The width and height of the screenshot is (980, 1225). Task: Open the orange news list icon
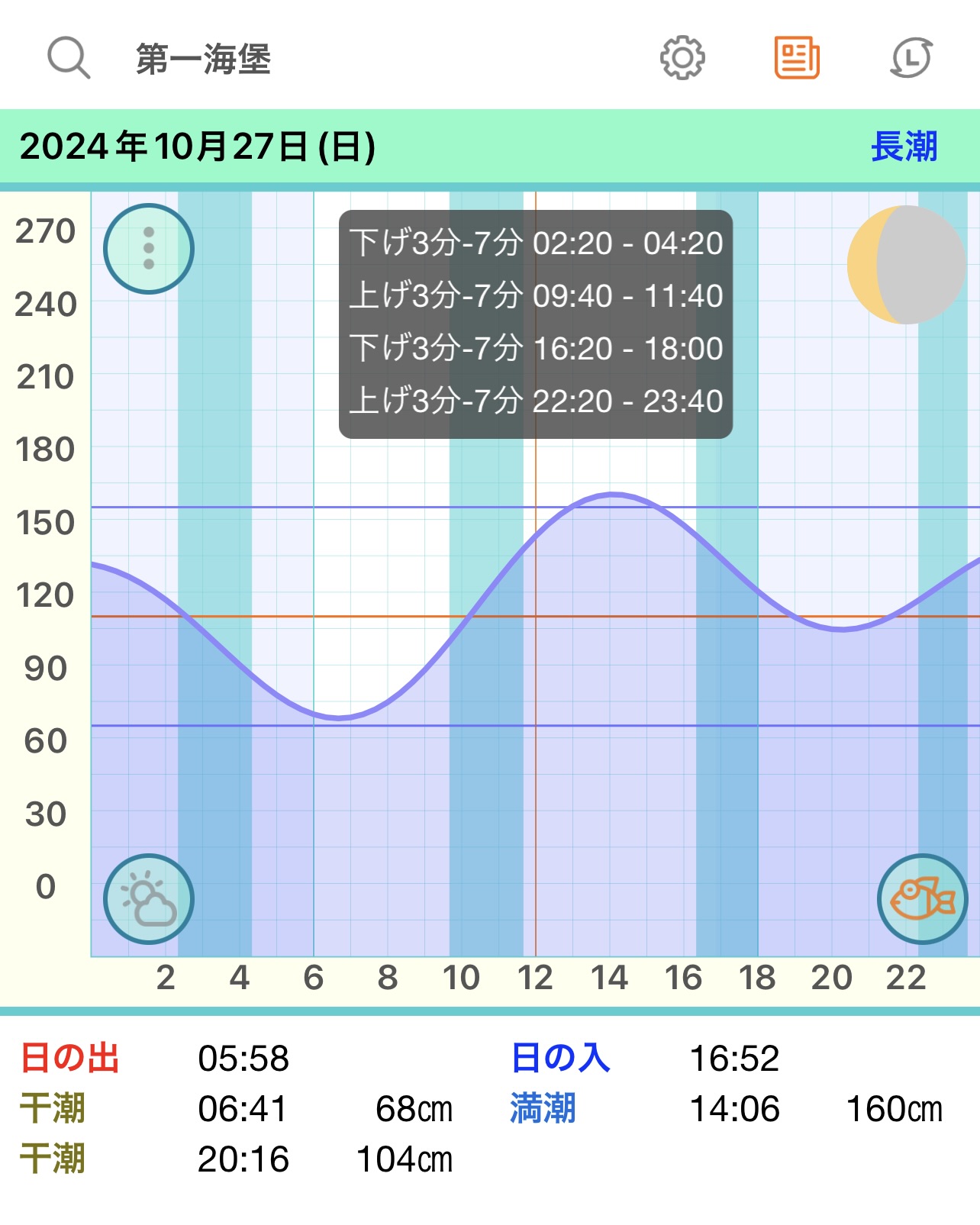(x=797, y=58)
